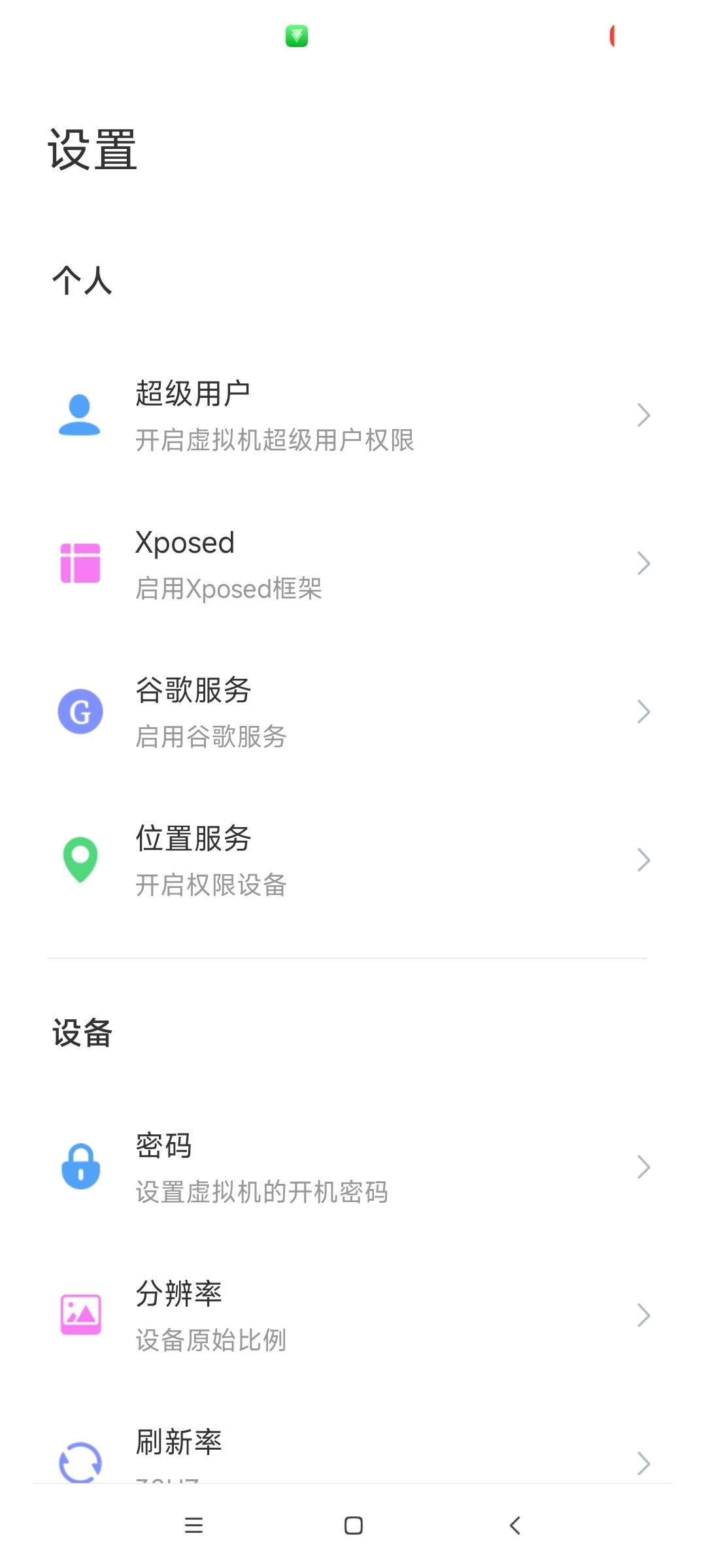
Task: Click the green location pin icon
Action: coord(80,860)
